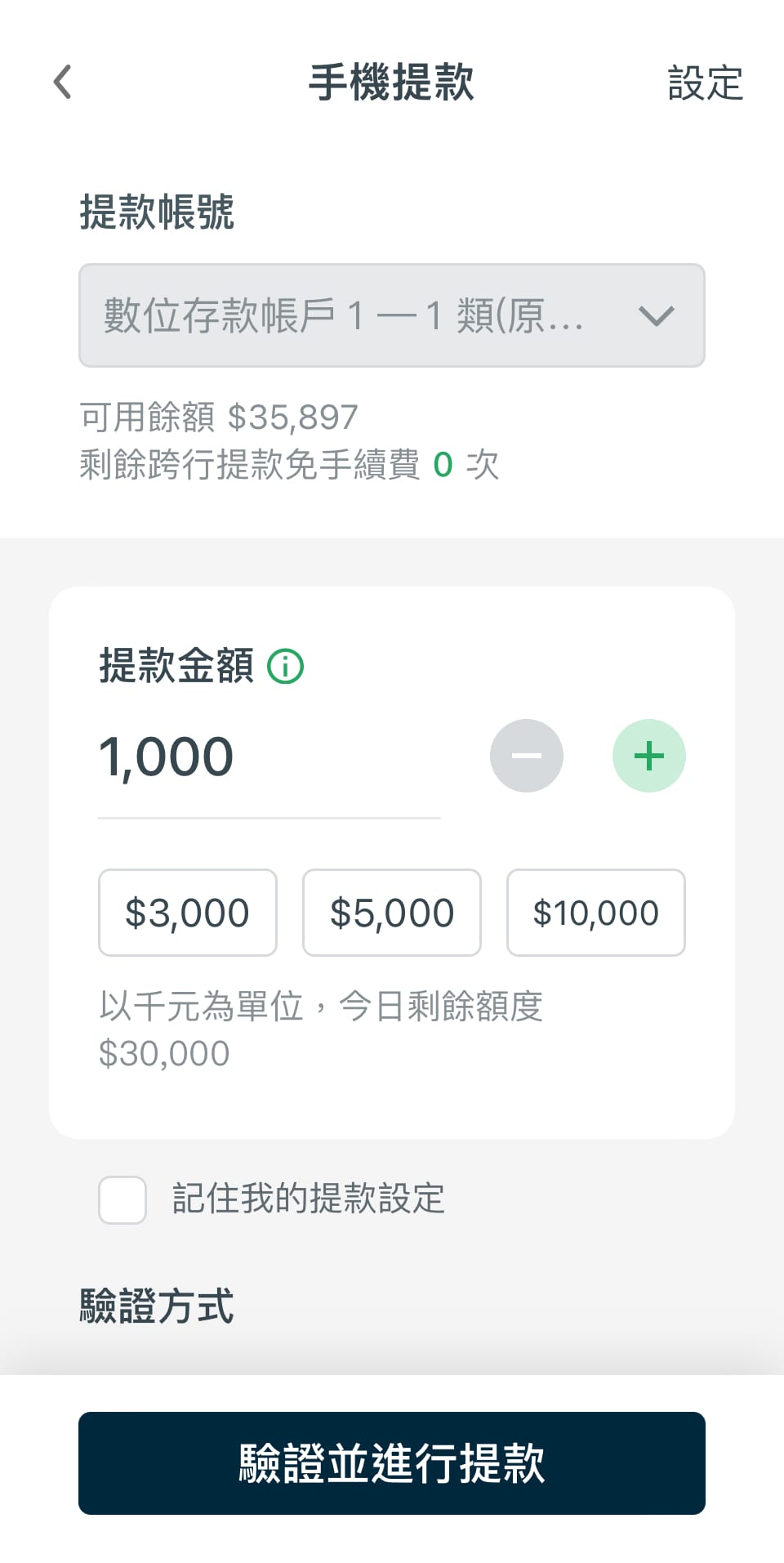Image resolution: width=784 pixels, height=1563 pixels.
Task: Tap the available balance $35,897 text
Action: [x=218, y=418]
